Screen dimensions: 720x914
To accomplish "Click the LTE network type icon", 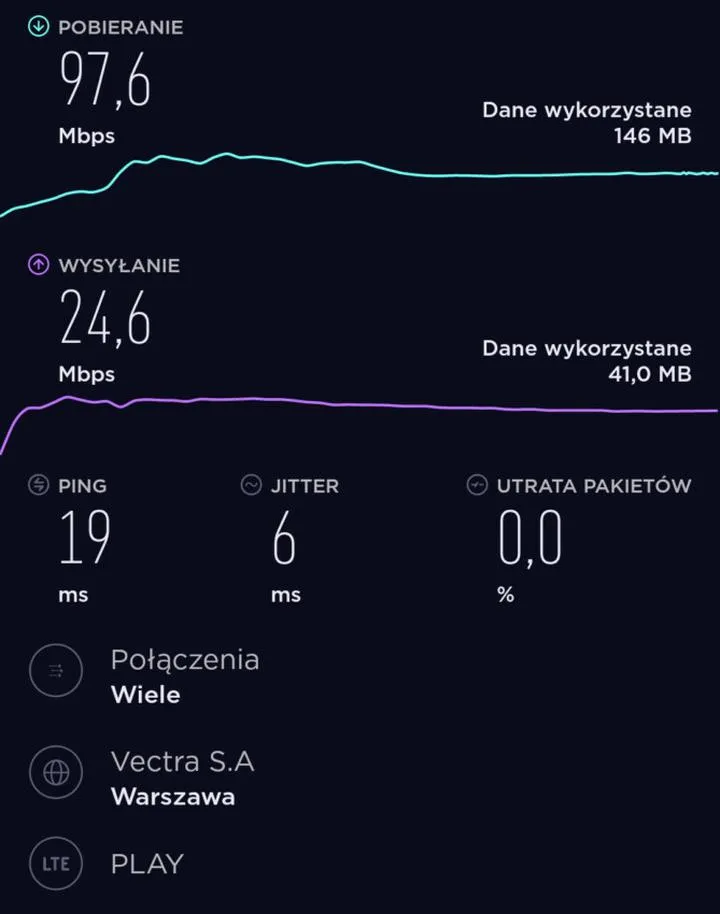I will click(55, 864).
